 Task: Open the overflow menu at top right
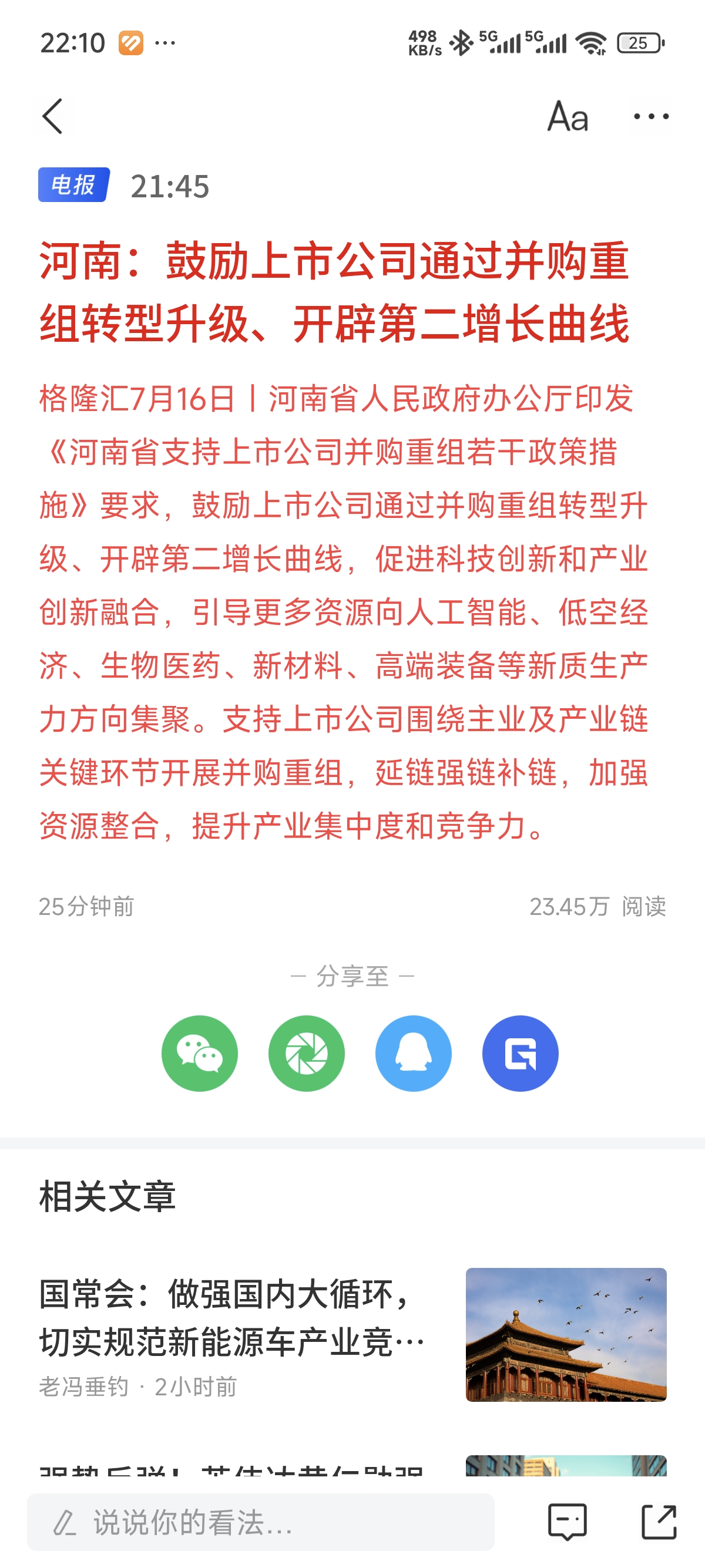pos(653,116)
